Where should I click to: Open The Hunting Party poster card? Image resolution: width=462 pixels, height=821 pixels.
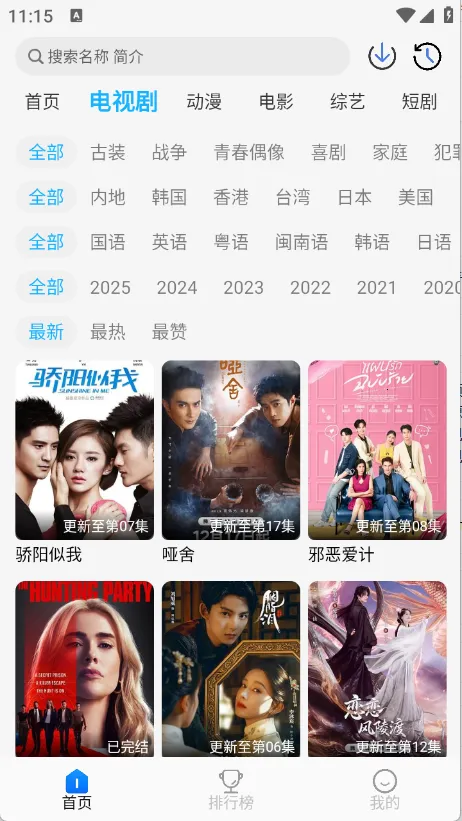click(x=84, y=669)
